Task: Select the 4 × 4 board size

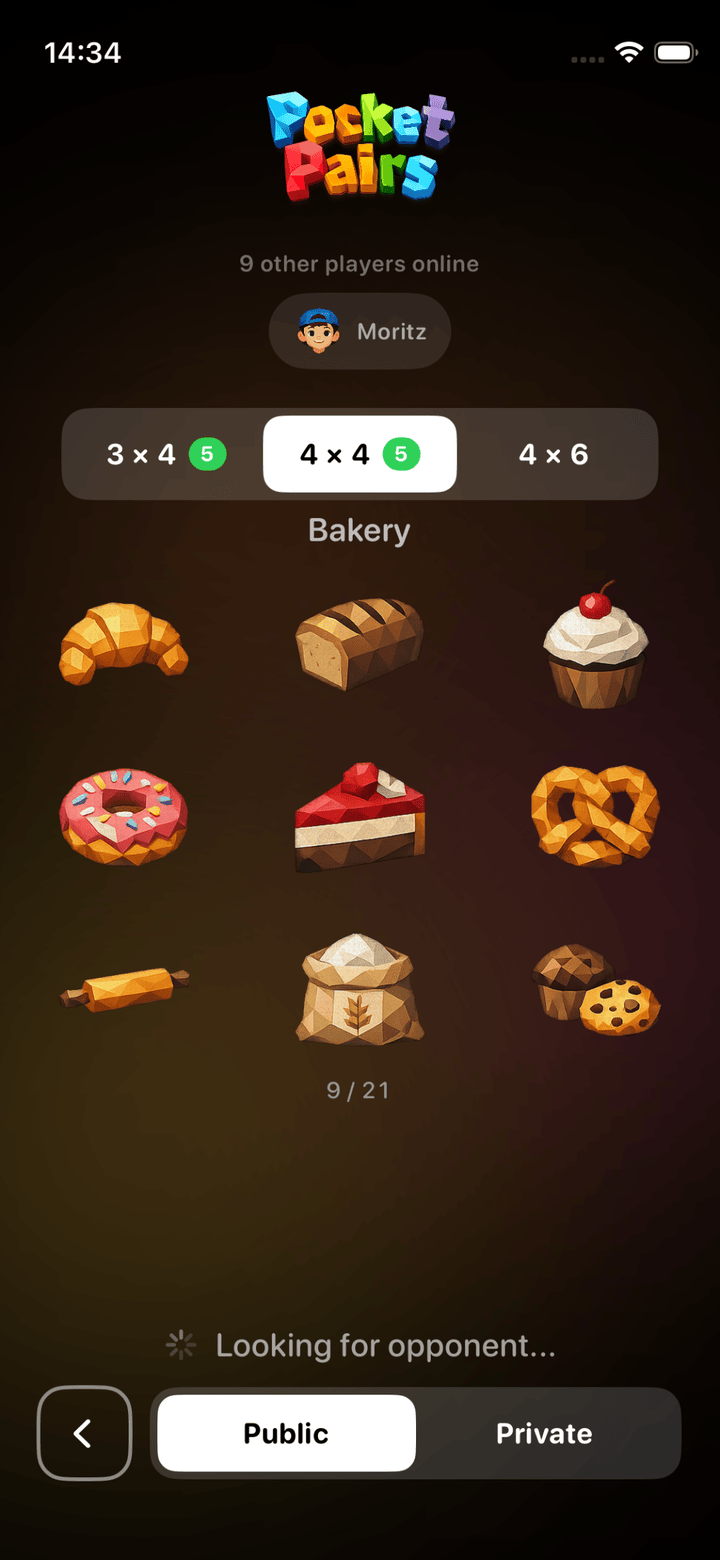Action: pyautogui.click(x=359, y=455)
